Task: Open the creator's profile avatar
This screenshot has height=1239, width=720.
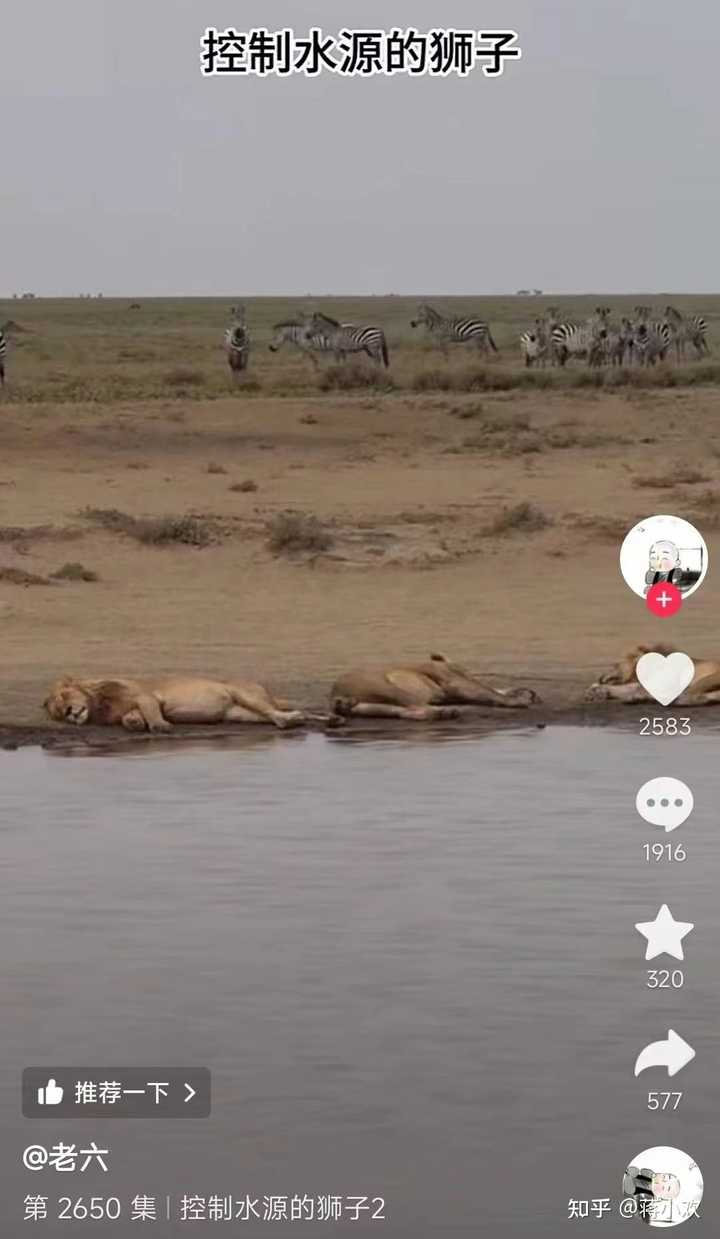Action: coord(663,558)
